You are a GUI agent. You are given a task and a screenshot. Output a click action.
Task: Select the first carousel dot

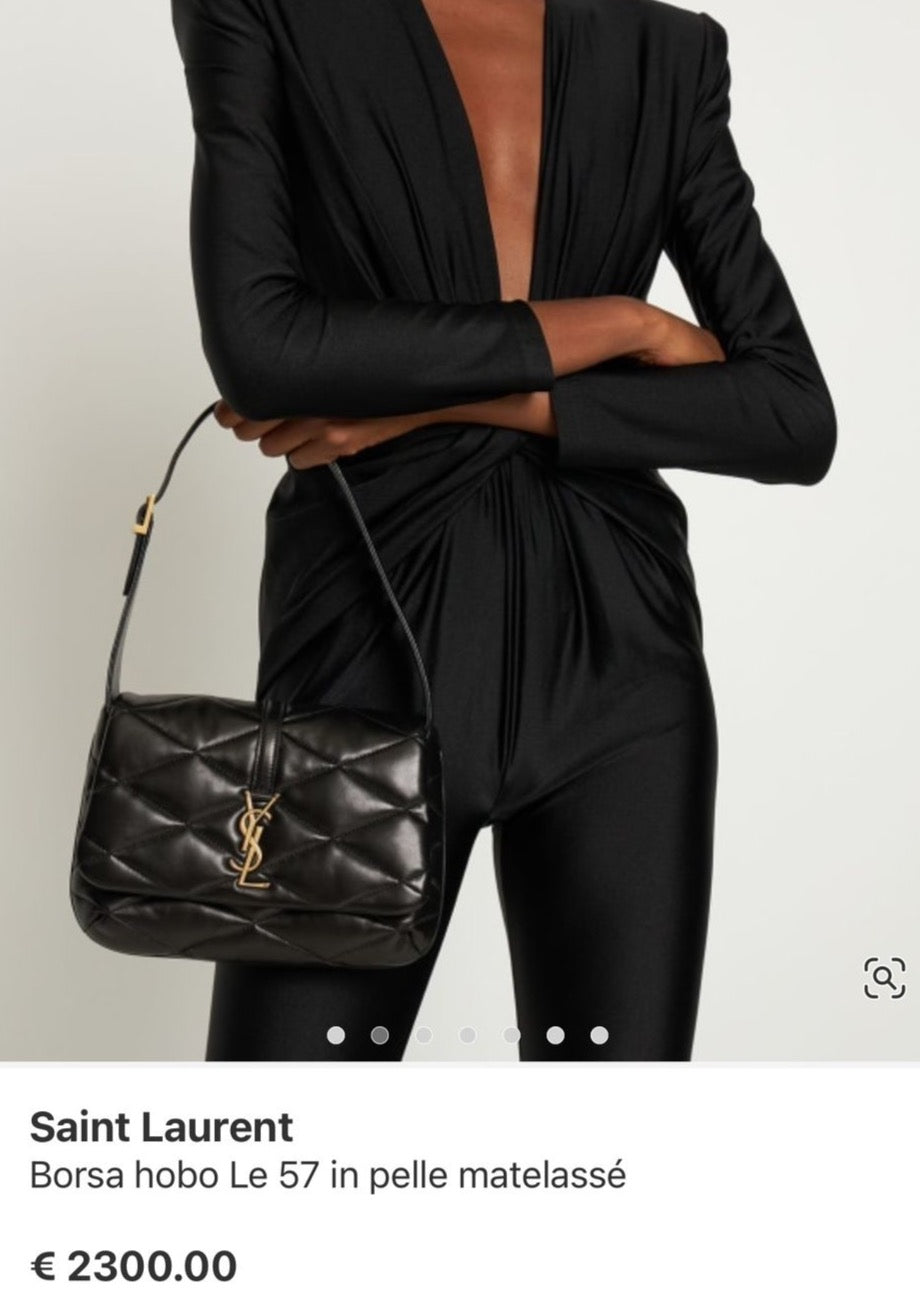336,1035
